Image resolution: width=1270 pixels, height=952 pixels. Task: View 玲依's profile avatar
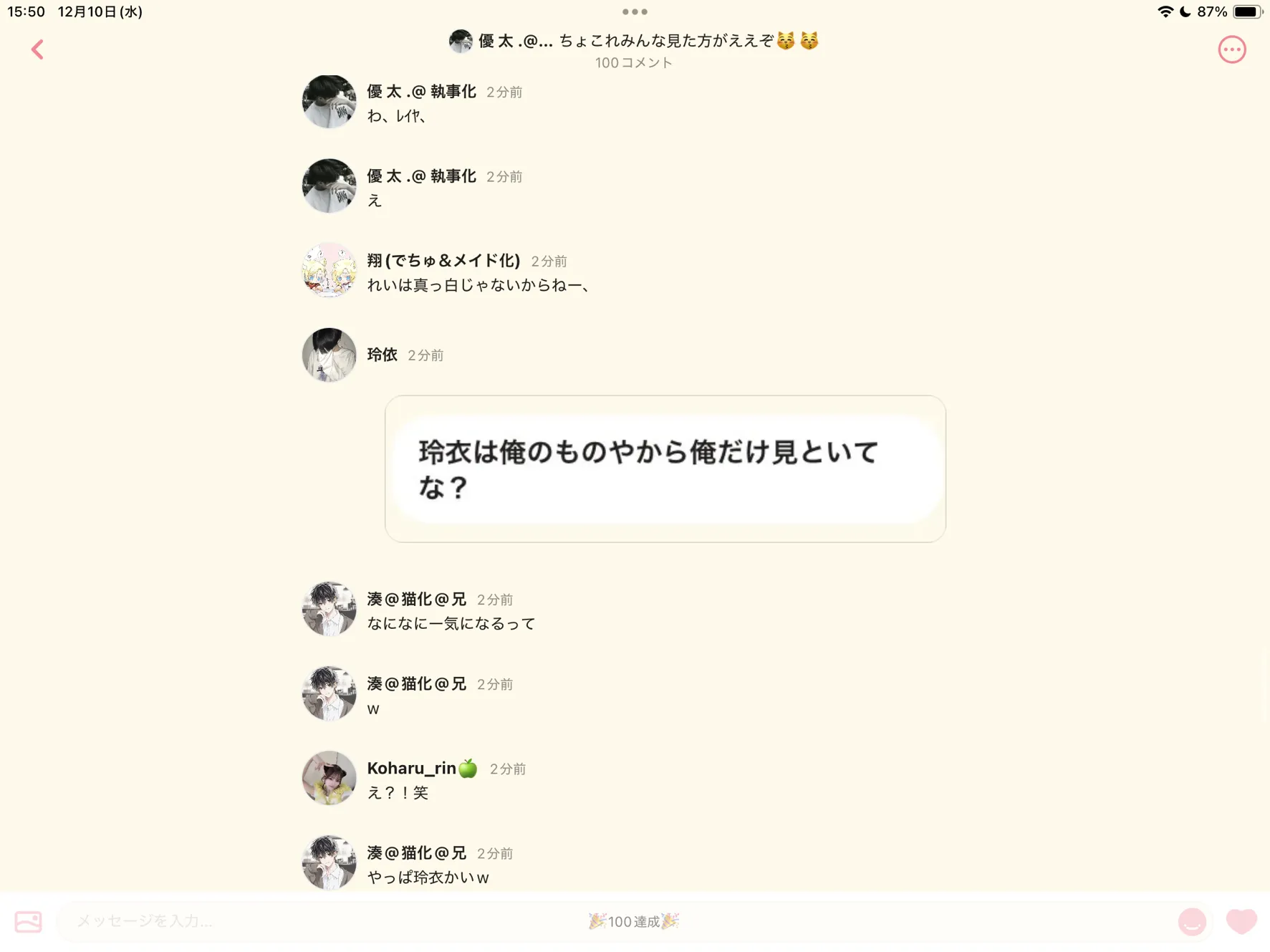pyautogui.click(x=329, y=355)
